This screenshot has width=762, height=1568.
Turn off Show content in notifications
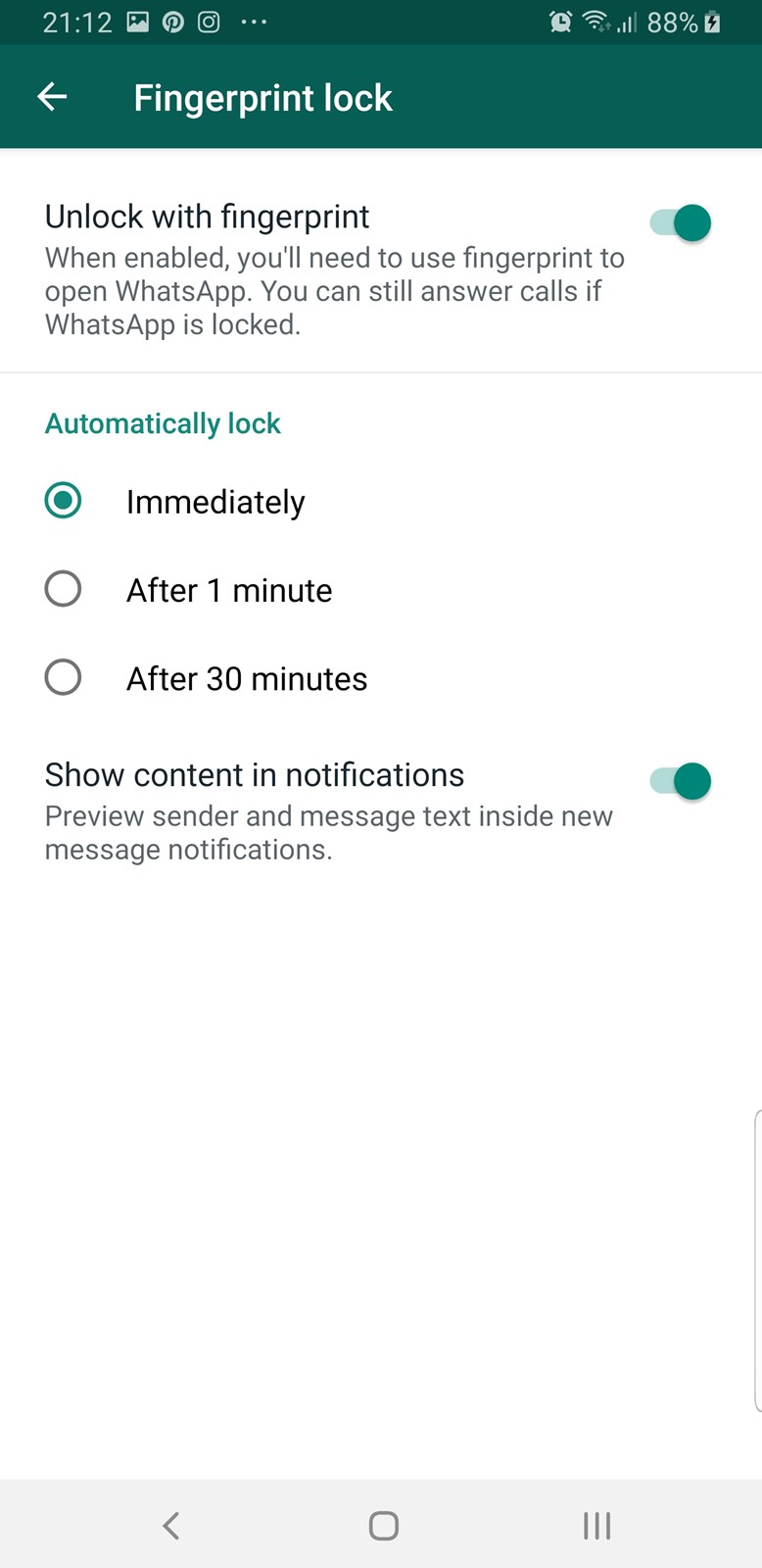(681, 781)
